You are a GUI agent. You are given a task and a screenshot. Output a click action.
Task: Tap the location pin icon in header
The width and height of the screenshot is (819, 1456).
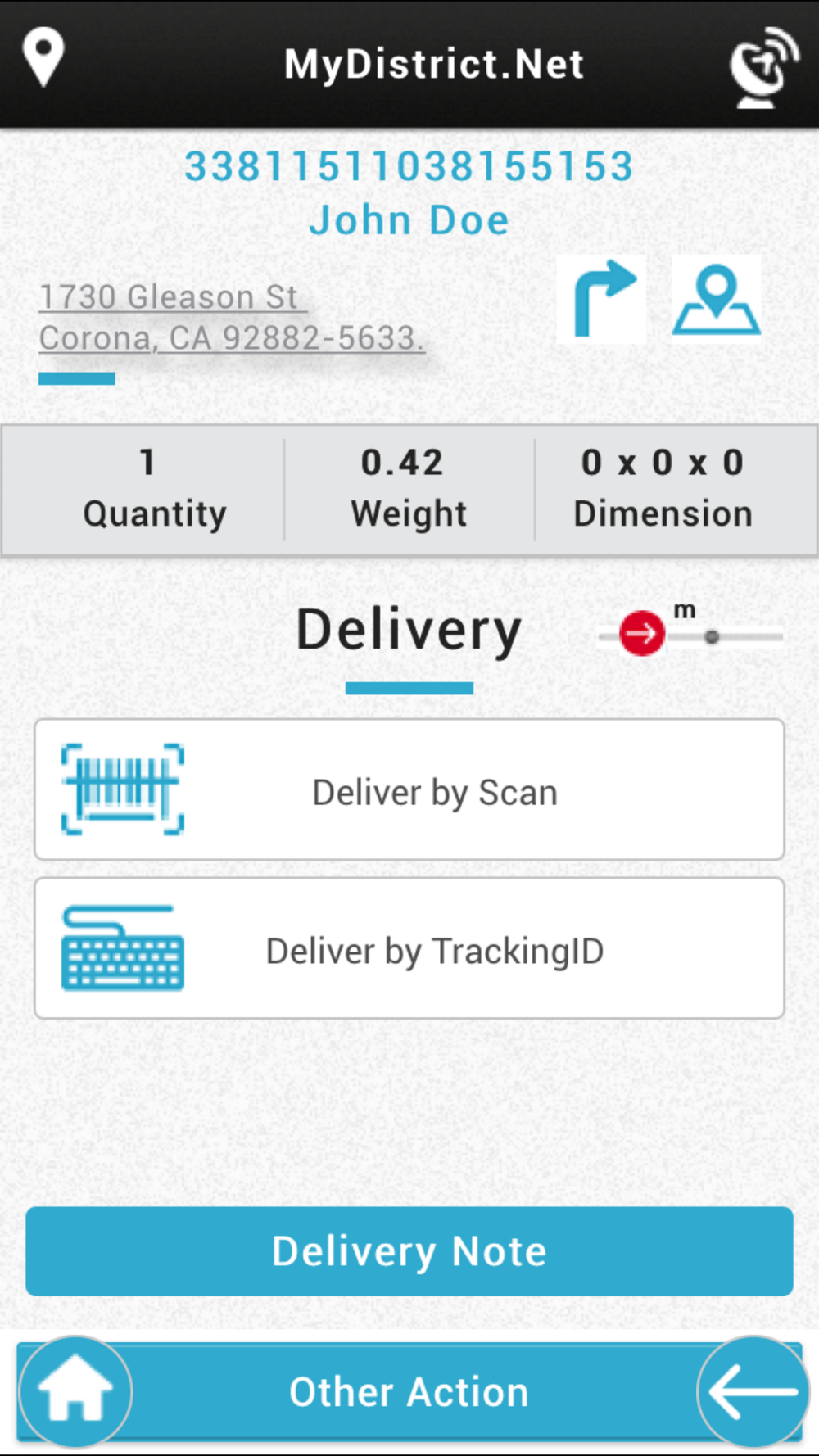coord(43,57)
